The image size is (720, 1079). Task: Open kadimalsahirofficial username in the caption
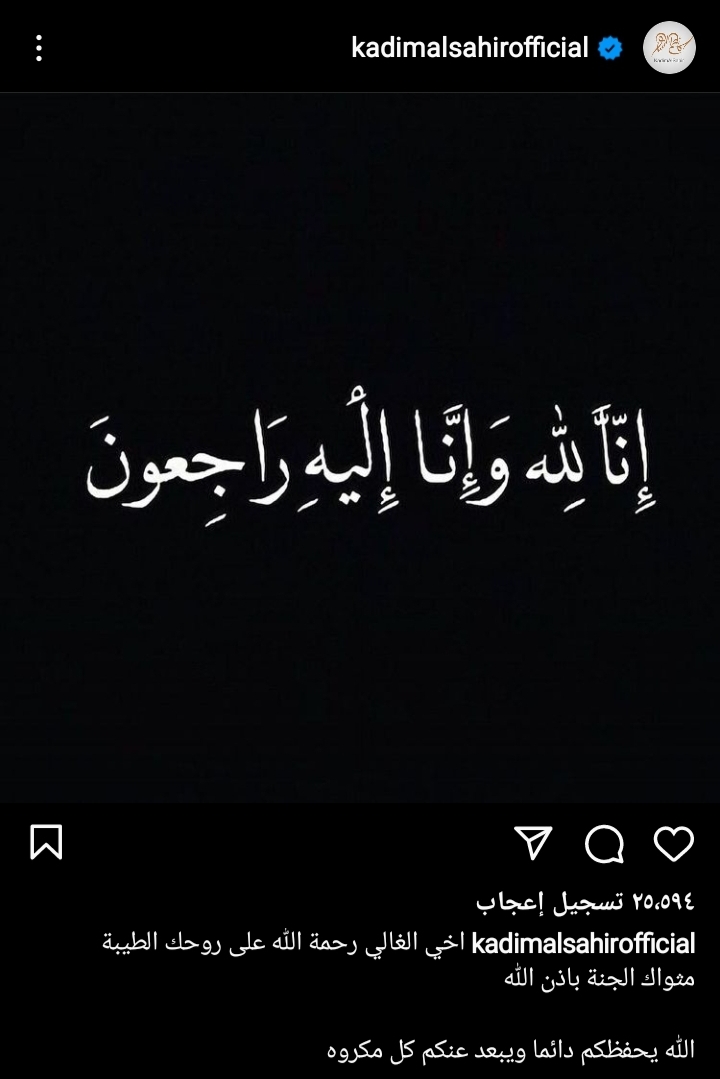point(583,943)
